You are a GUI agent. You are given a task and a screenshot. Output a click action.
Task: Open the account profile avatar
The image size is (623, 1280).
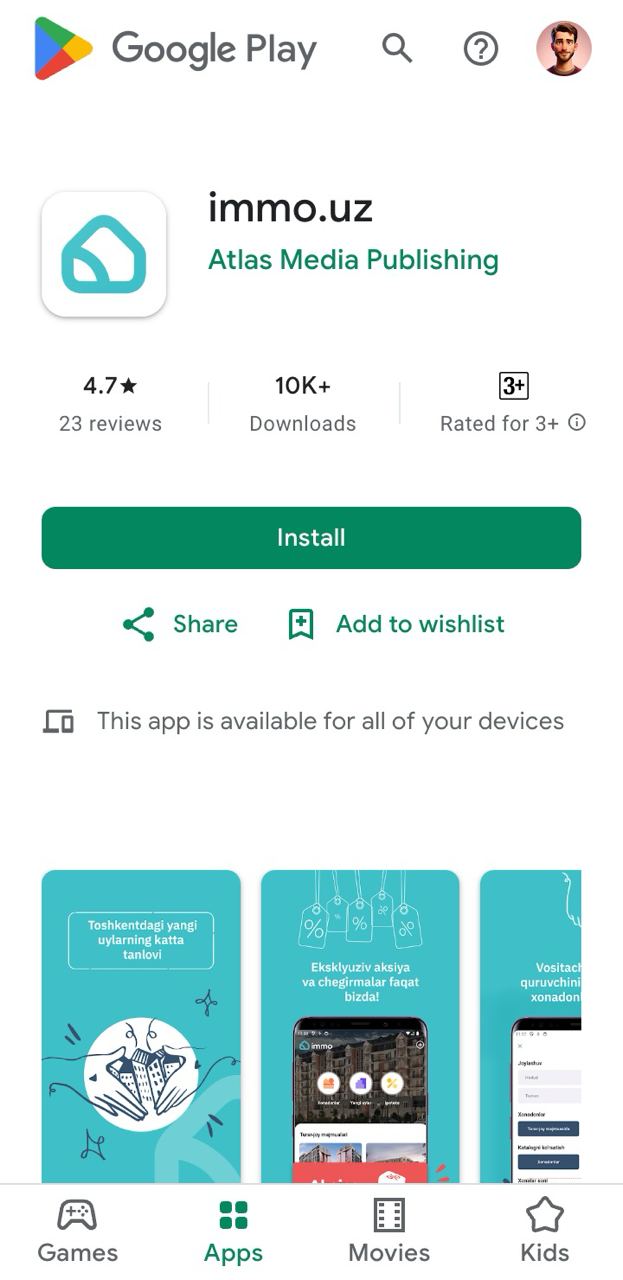click(x=564, y=48)
